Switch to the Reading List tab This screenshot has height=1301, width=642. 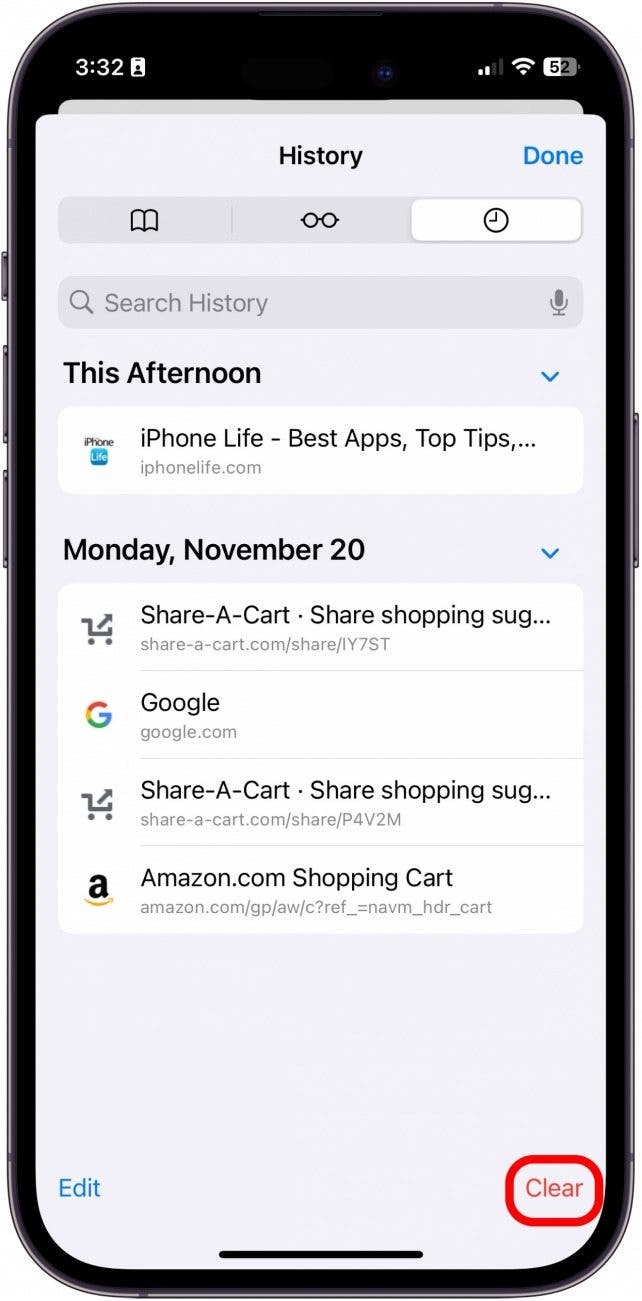coord(320,221)
